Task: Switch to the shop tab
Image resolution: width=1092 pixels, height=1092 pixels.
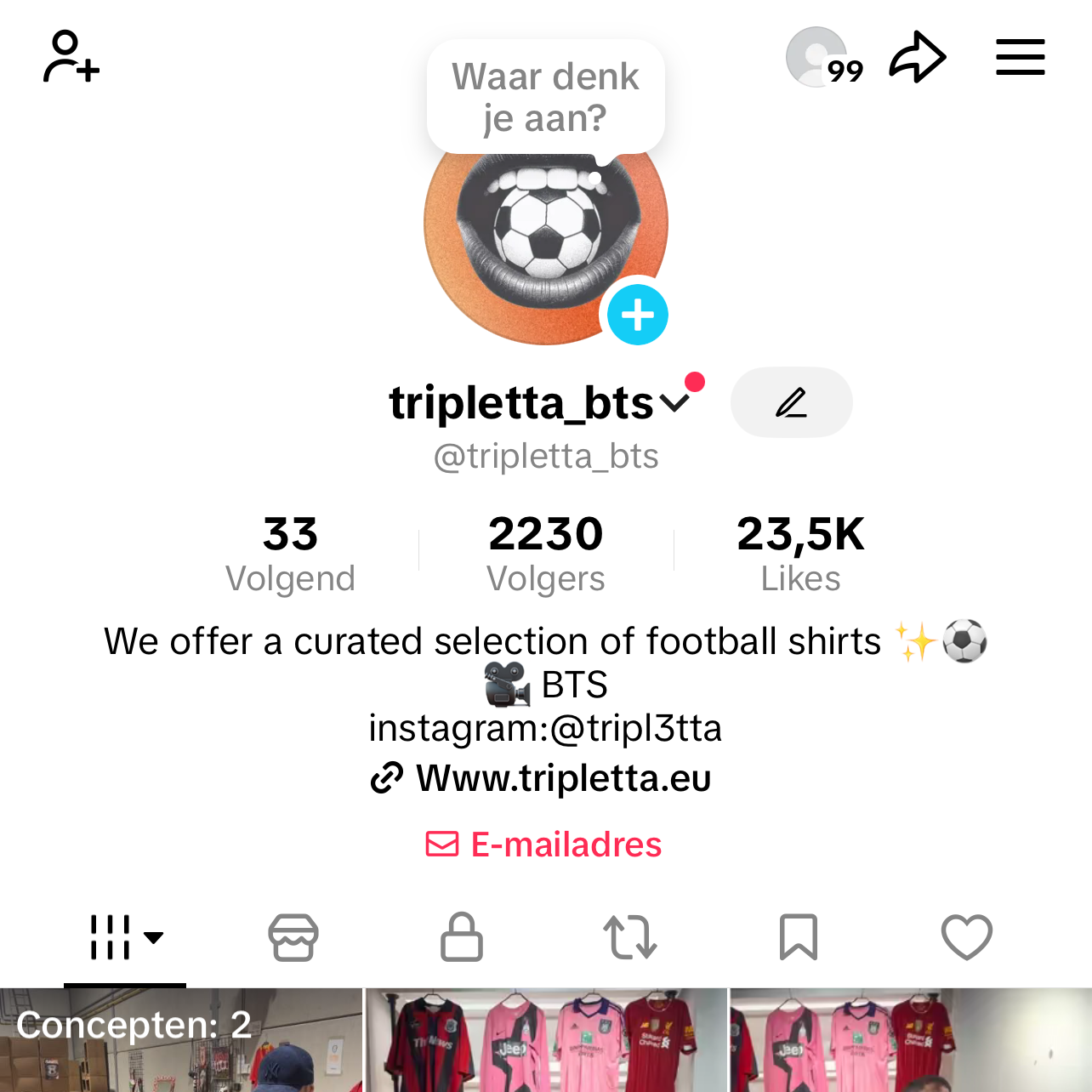Action: (293, 937)
